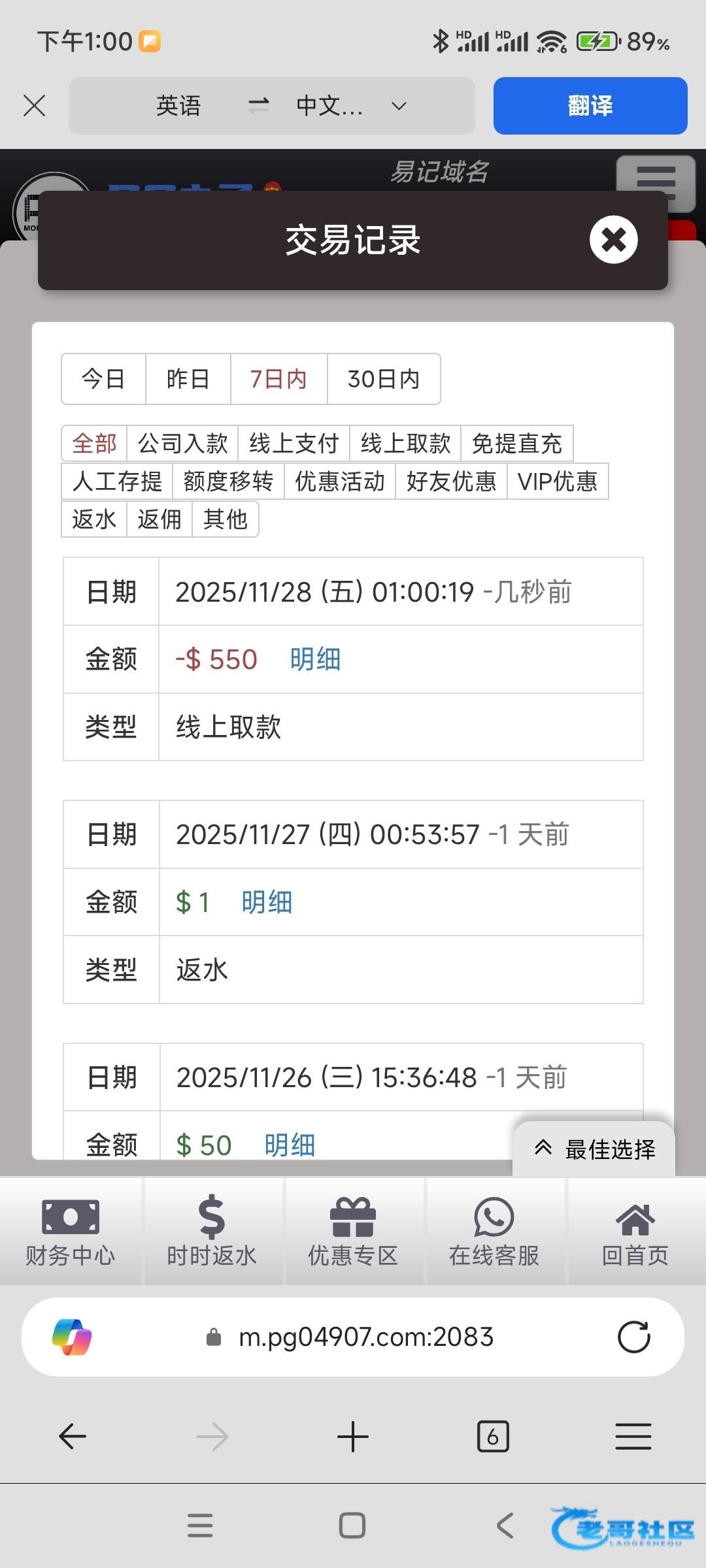Filter records to 今日
Screen dimensions: 706x1568
coord(103,379)
